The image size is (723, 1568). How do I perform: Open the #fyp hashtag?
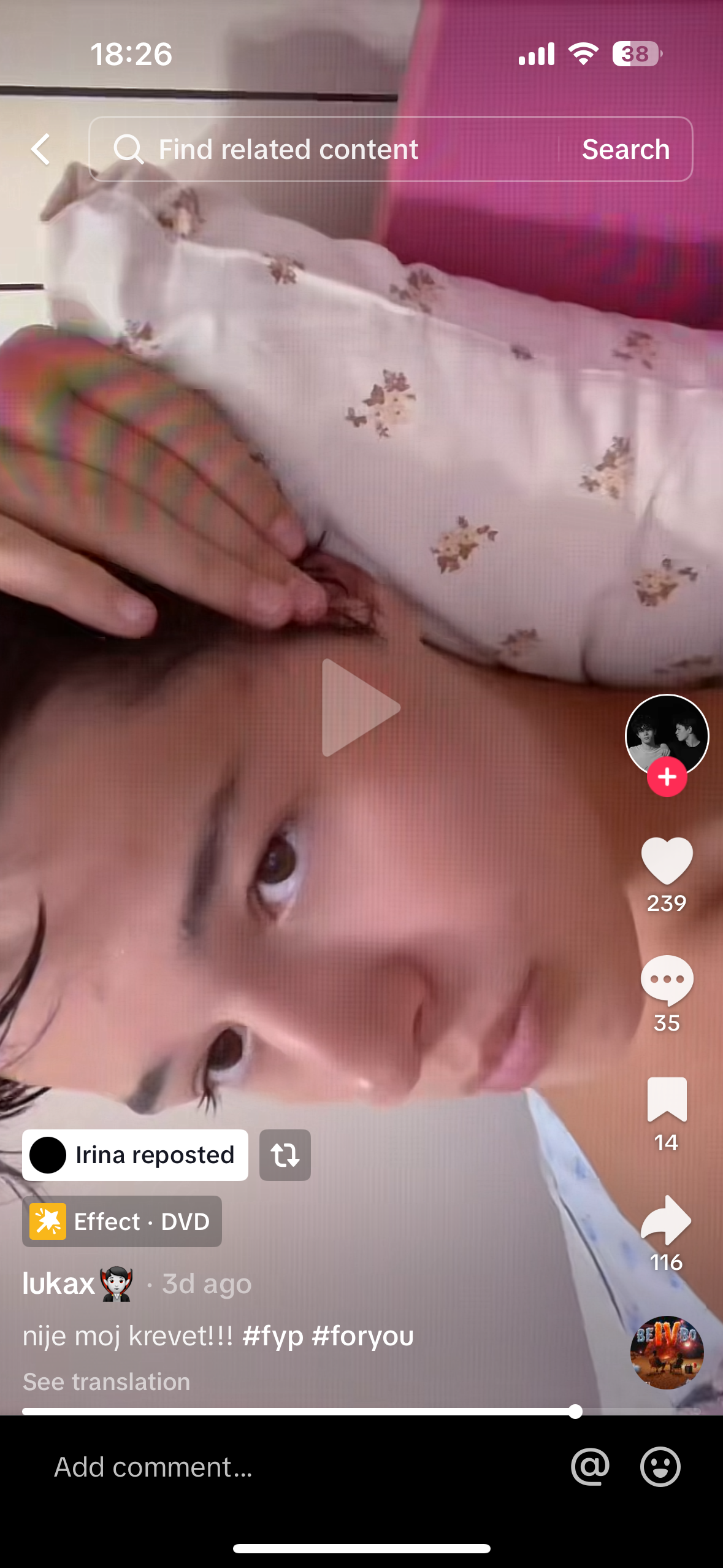tap(272, 1335)
